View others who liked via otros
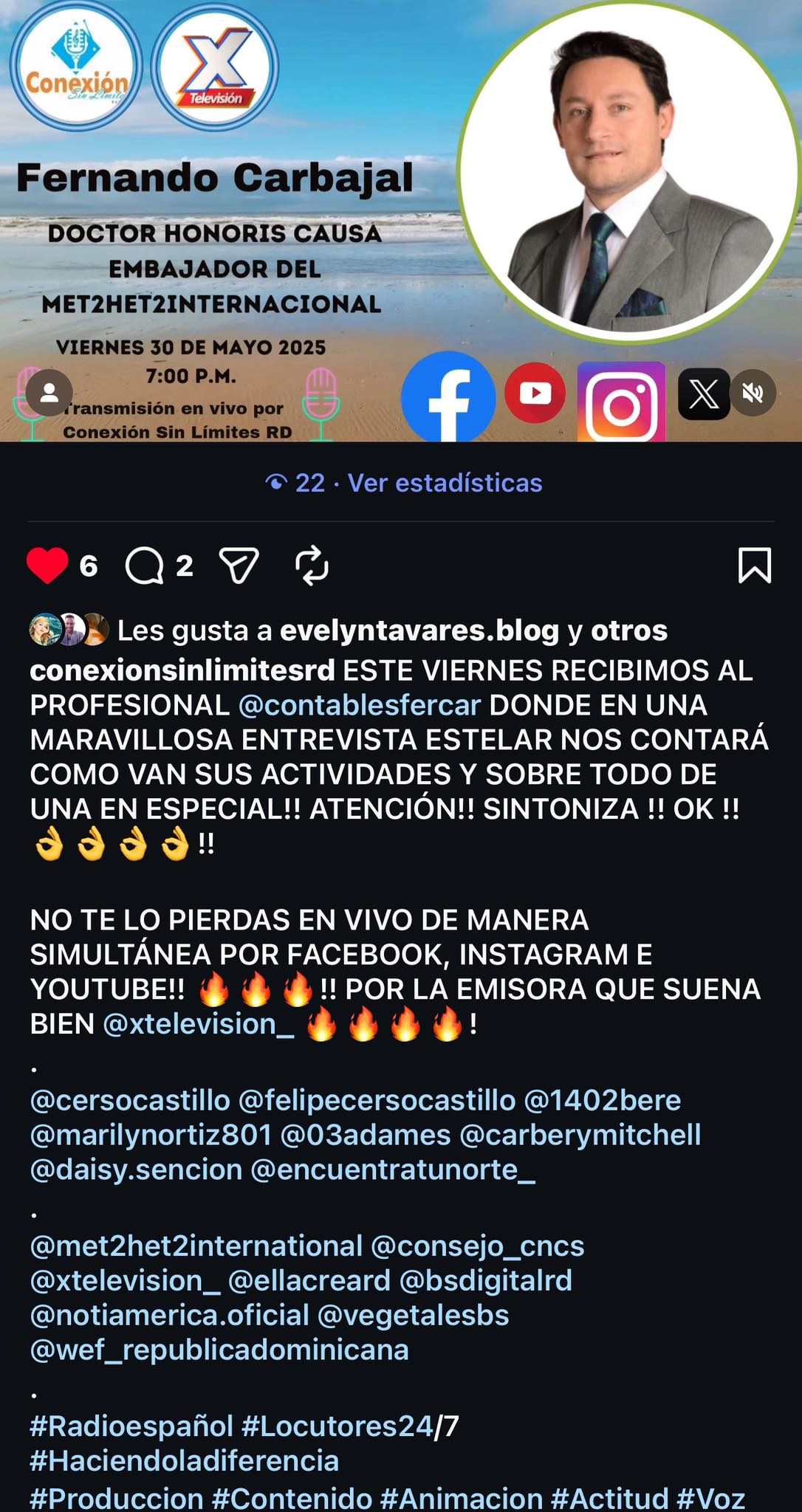 (629, 631)
